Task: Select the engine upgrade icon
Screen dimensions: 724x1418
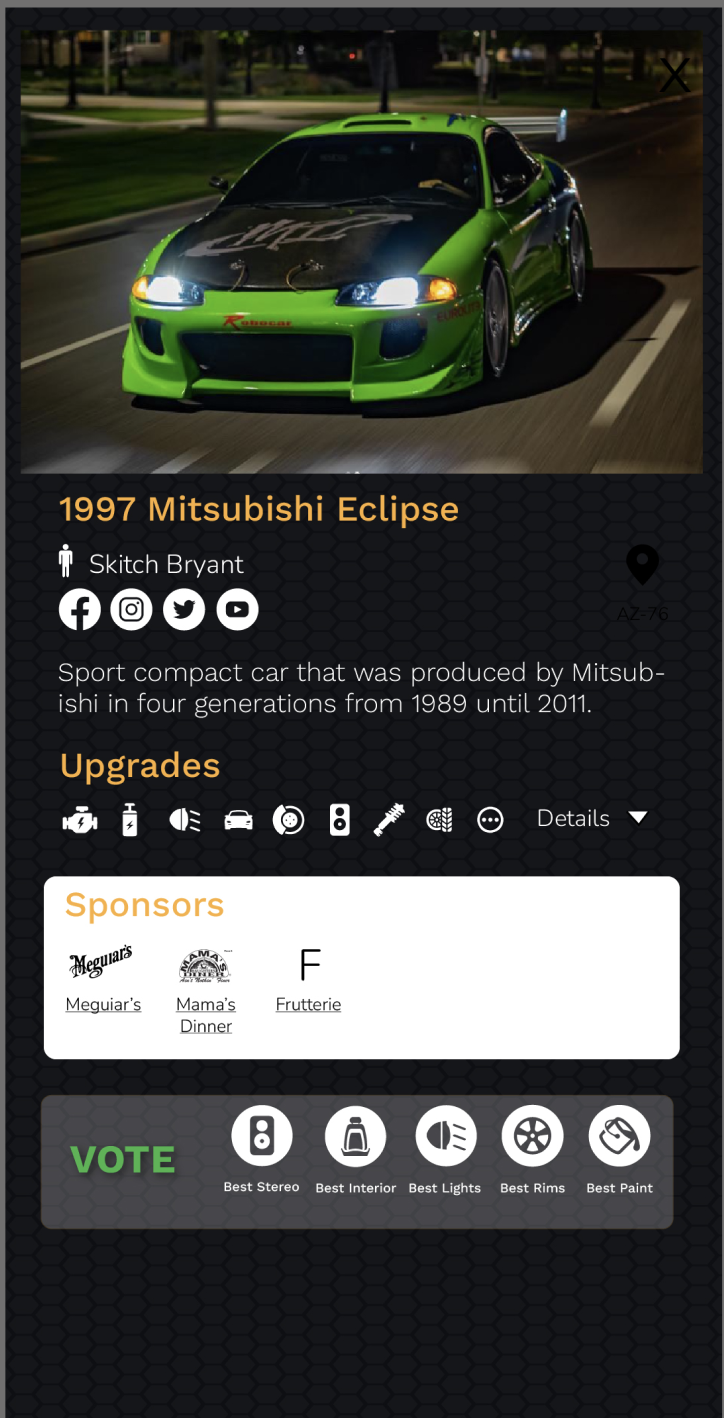Action: (x=79, y=818)
